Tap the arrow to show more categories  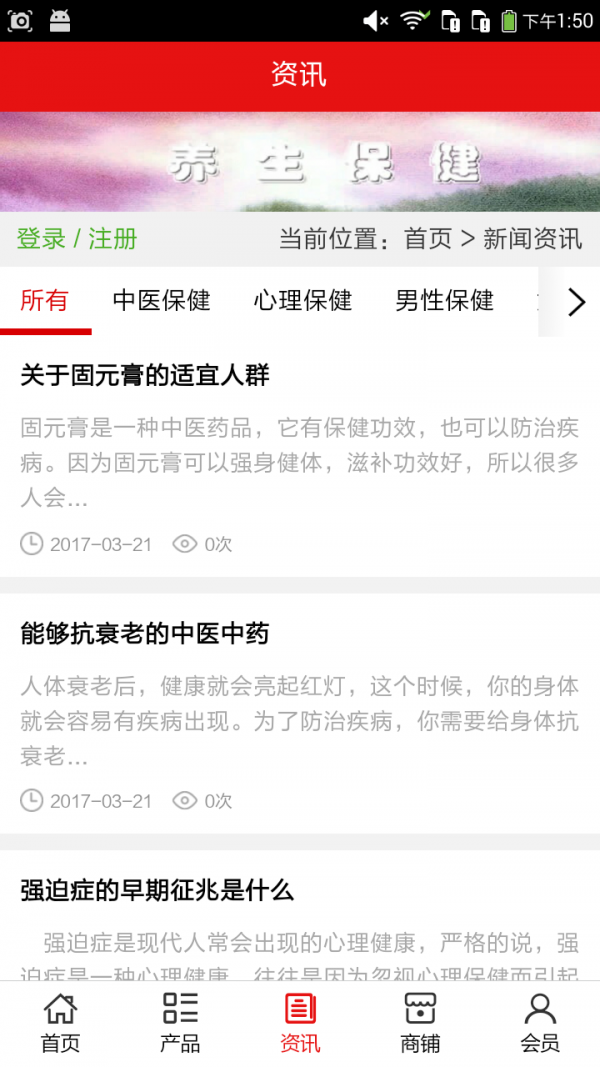575,302
